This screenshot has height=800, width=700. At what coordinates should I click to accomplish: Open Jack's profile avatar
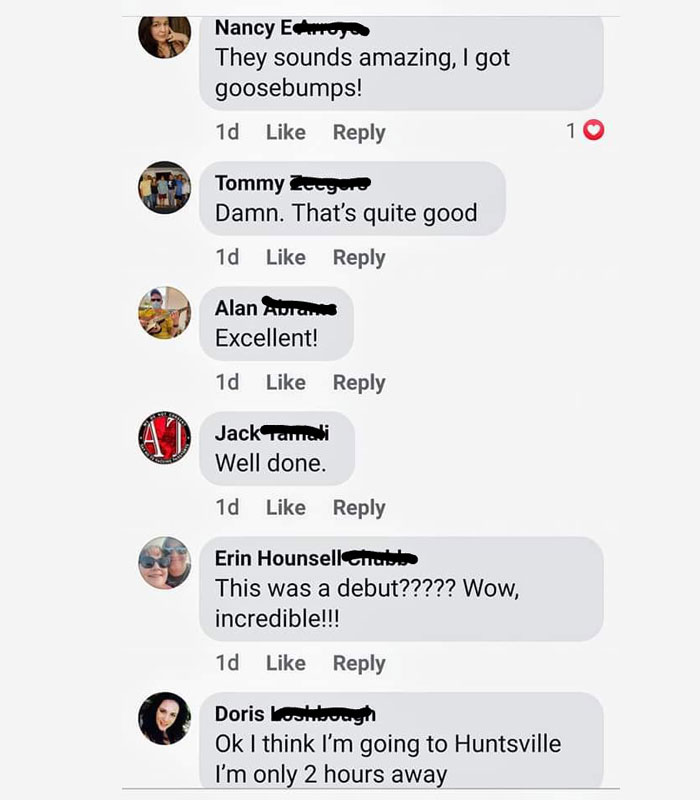pyautogui.click(x=164, y=437)
